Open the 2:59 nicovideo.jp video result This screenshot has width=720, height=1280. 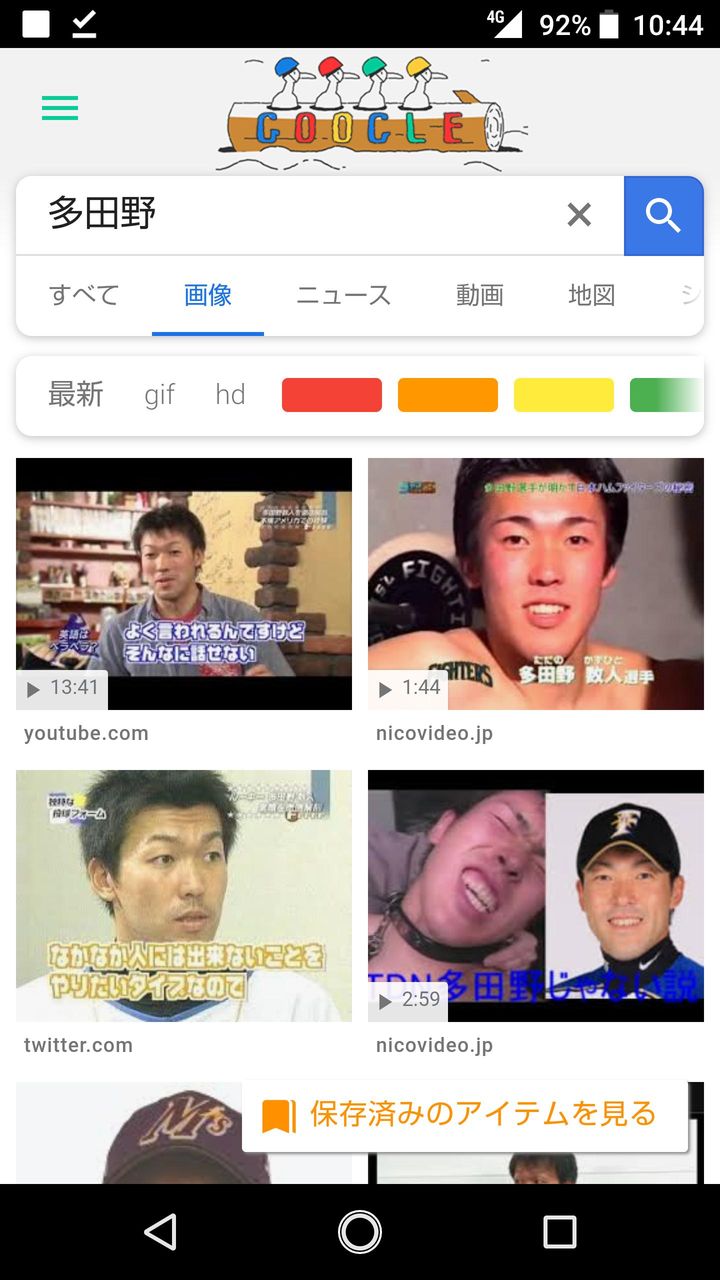pyautogui.click(x=536, y=896)
